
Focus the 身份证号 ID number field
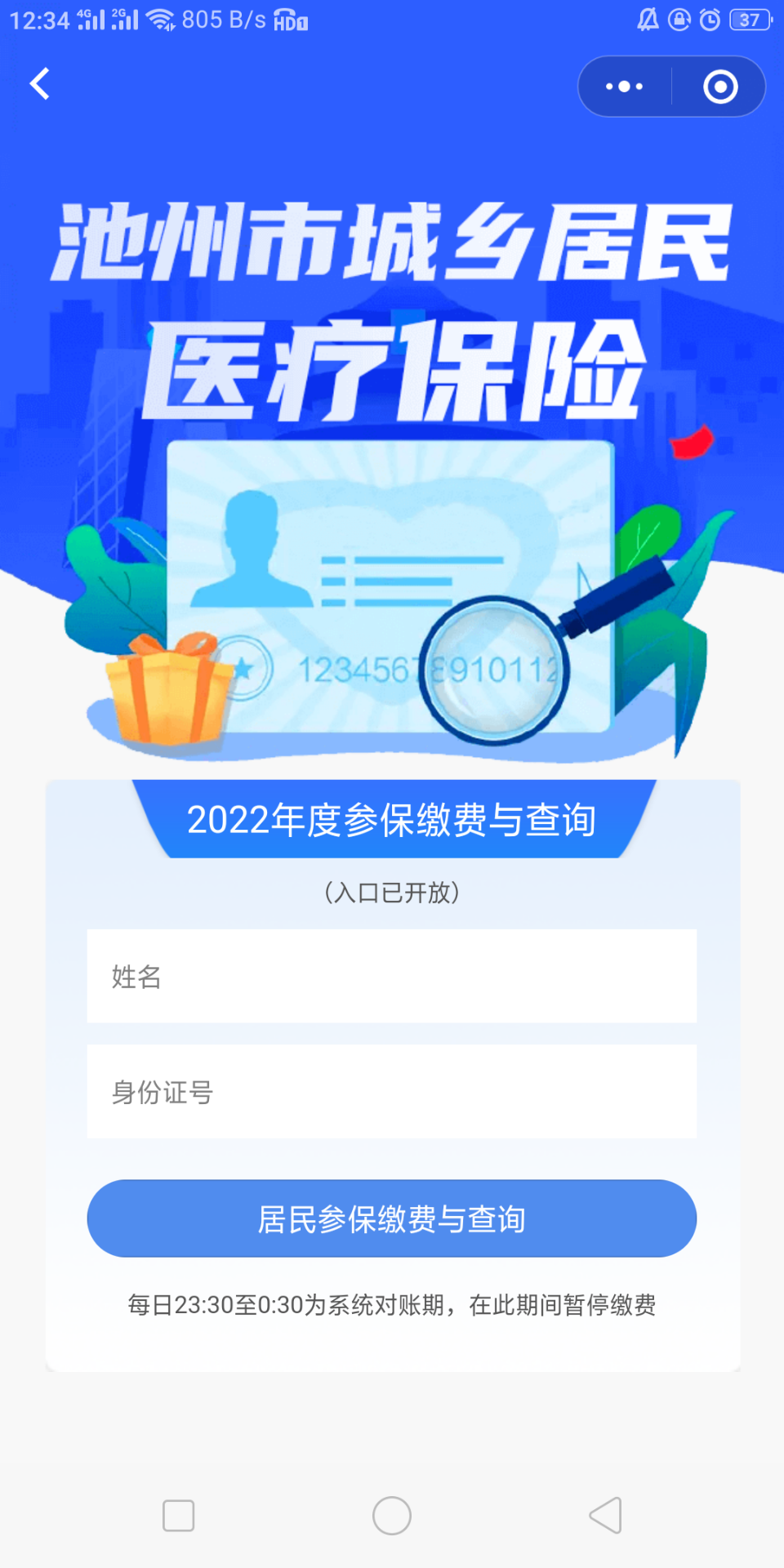click(392, 1092)
